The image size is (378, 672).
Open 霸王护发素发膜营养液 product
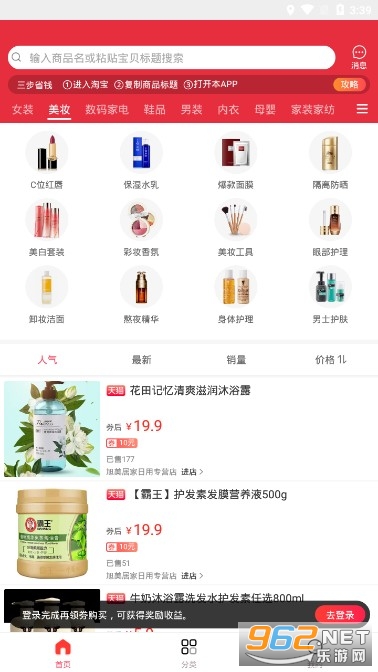[x=189, y=533]
